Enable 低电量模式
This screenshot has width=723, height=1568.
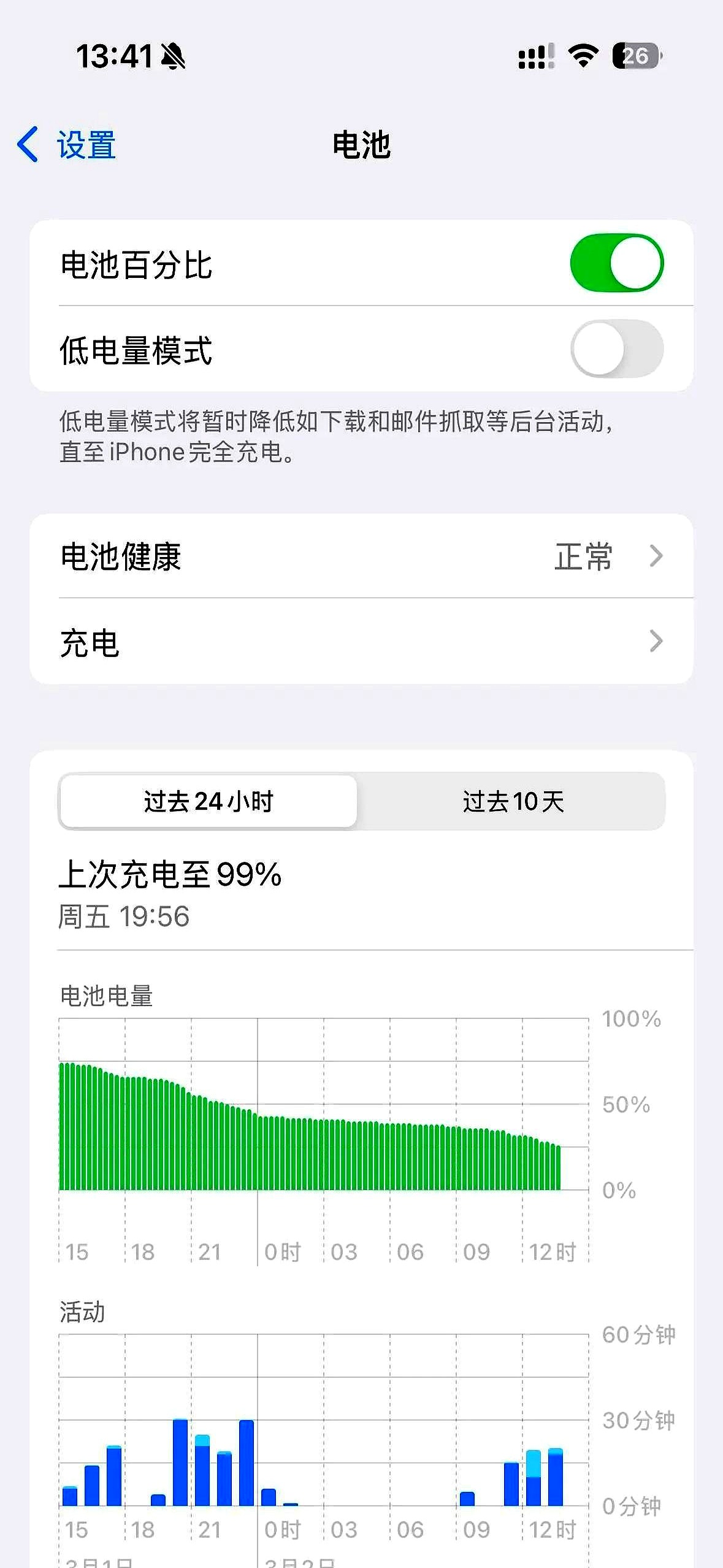[x=616, y=349]
